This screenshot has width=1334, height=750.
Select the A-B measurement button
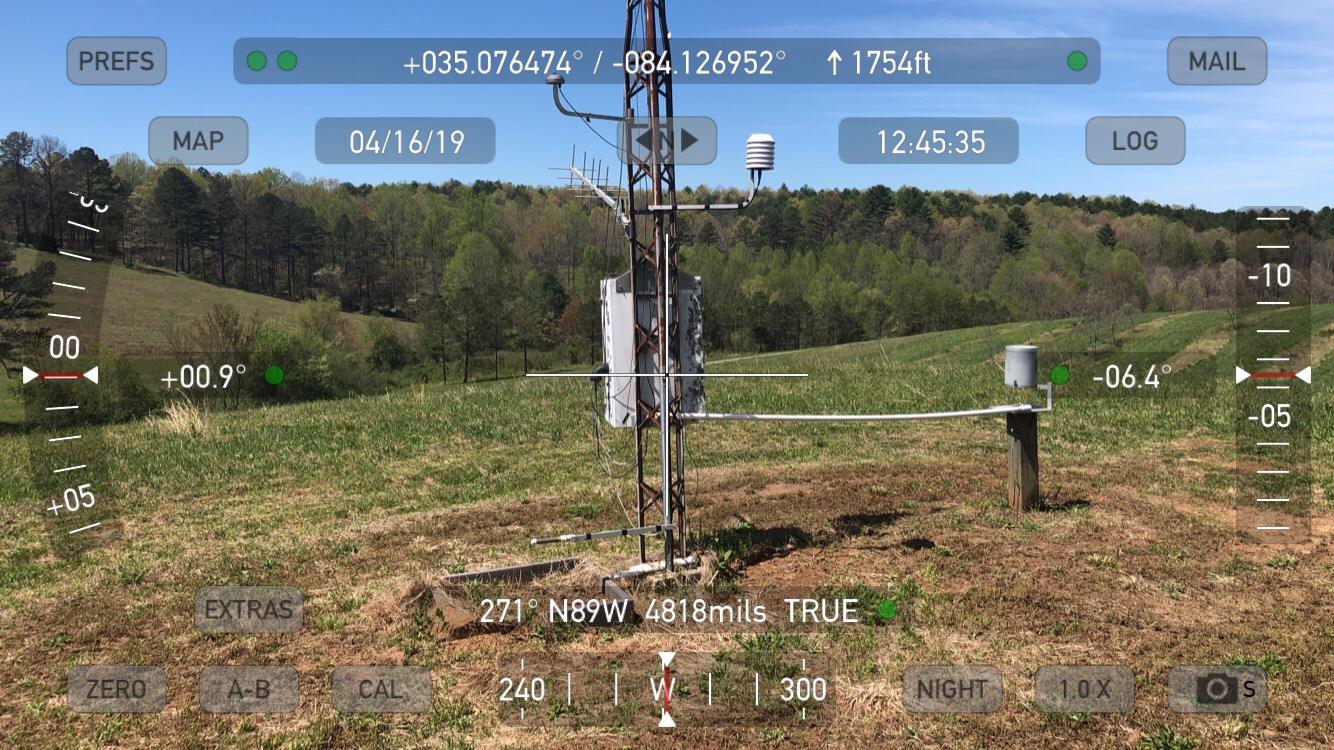tap(249, 689)
